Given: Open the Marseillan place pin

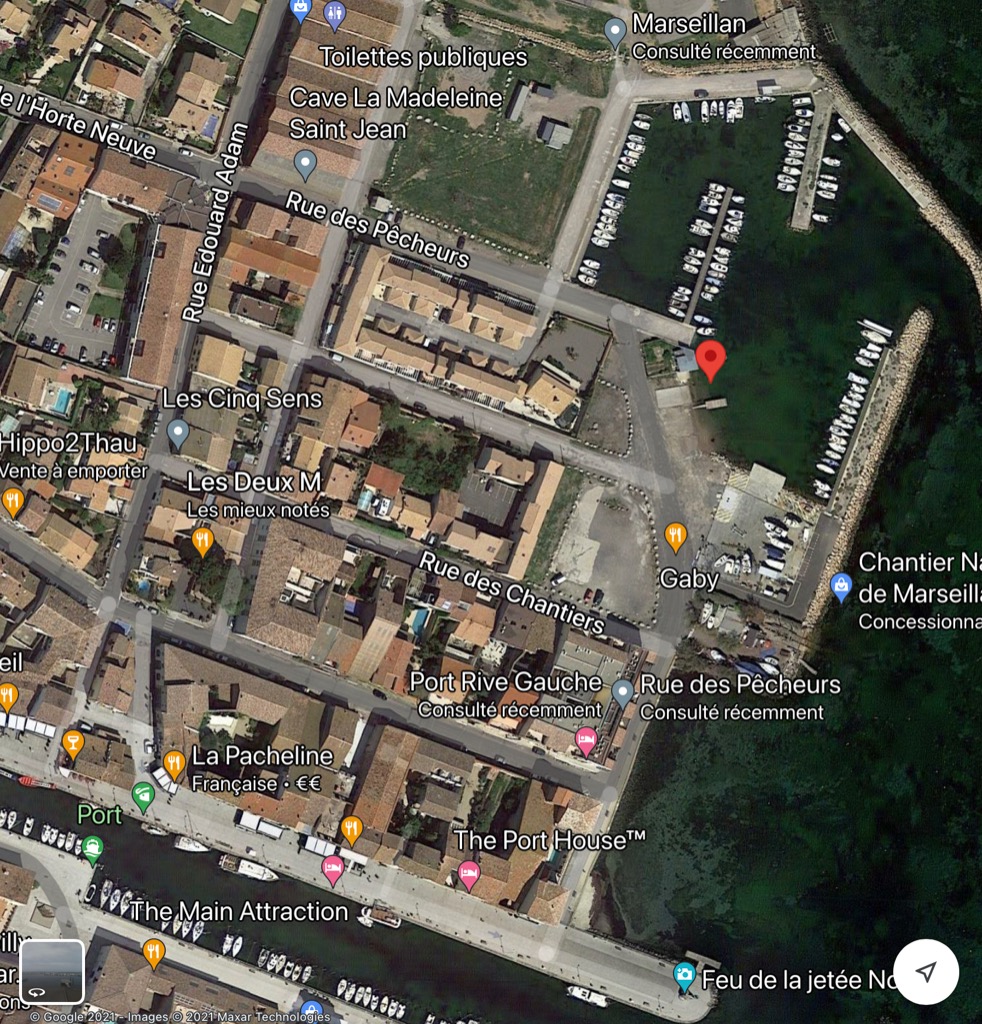Looking at the screenshot, I should click(616, 32).
